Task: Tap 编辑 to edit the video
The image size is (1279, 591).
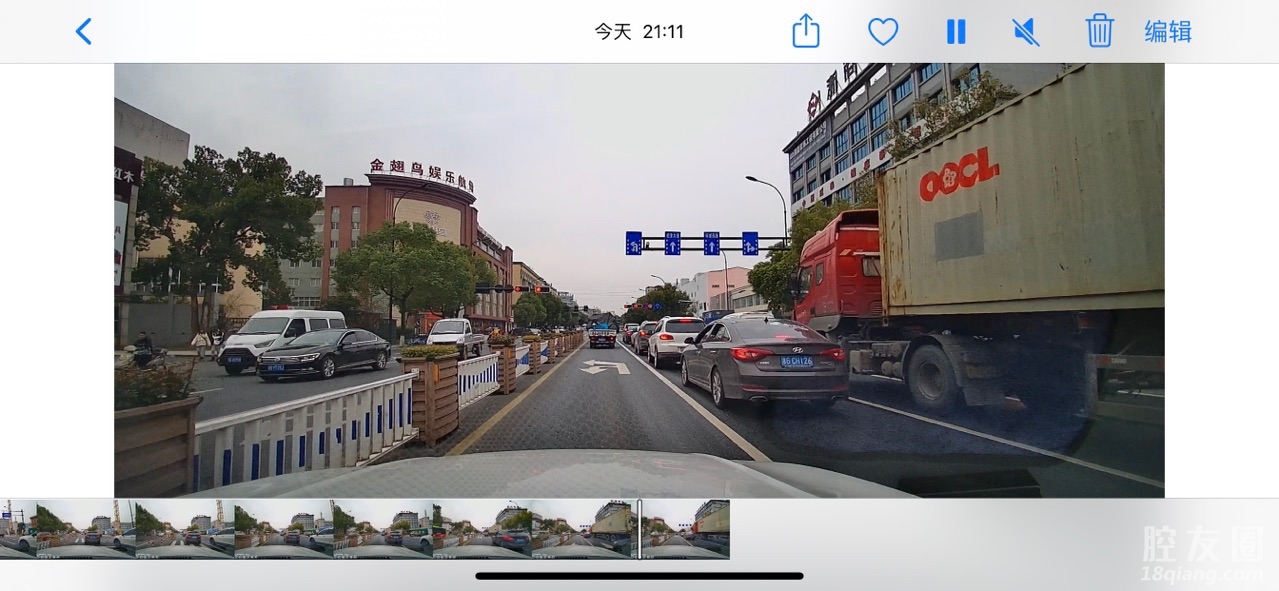Action: click(1167, 32)
